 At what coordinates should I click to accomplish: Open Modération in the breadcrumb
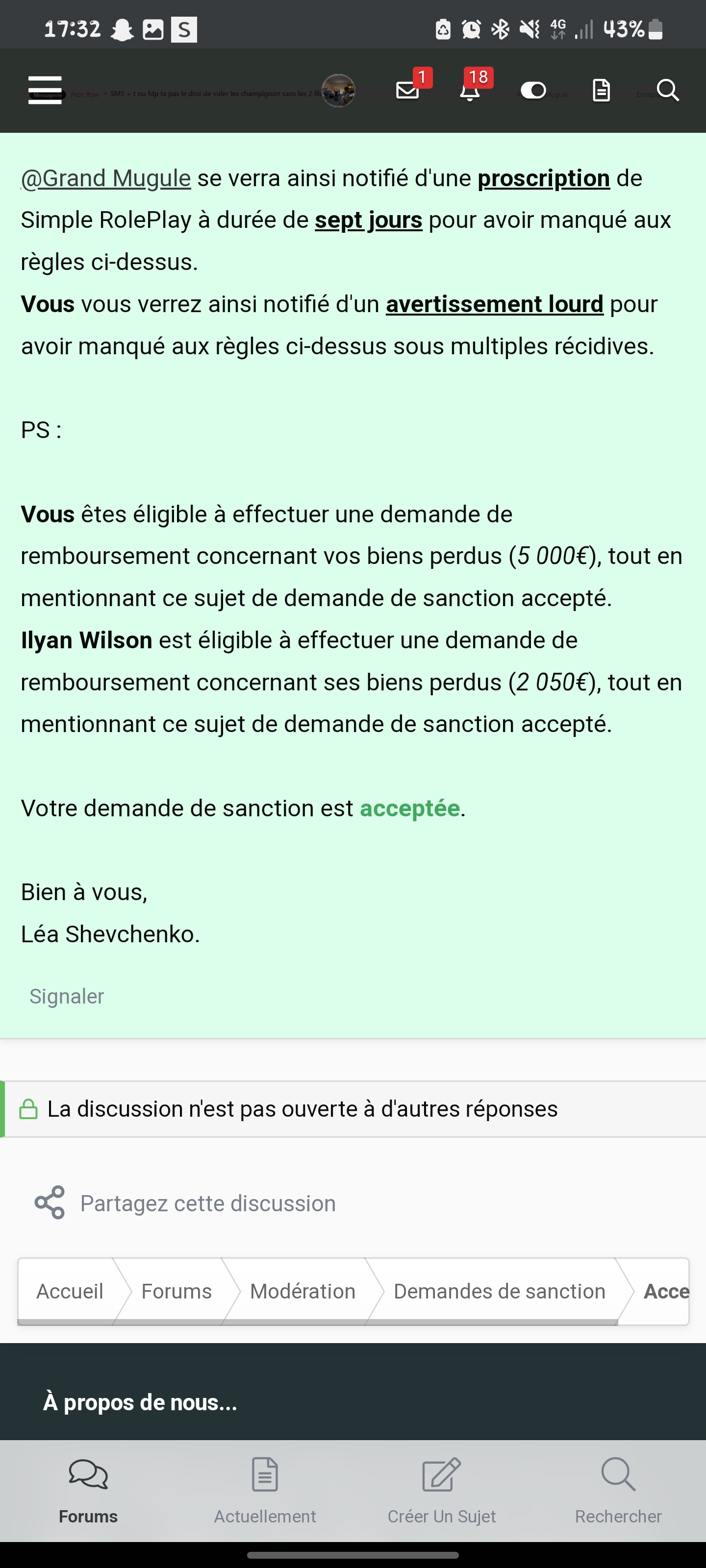(302, 1291)
